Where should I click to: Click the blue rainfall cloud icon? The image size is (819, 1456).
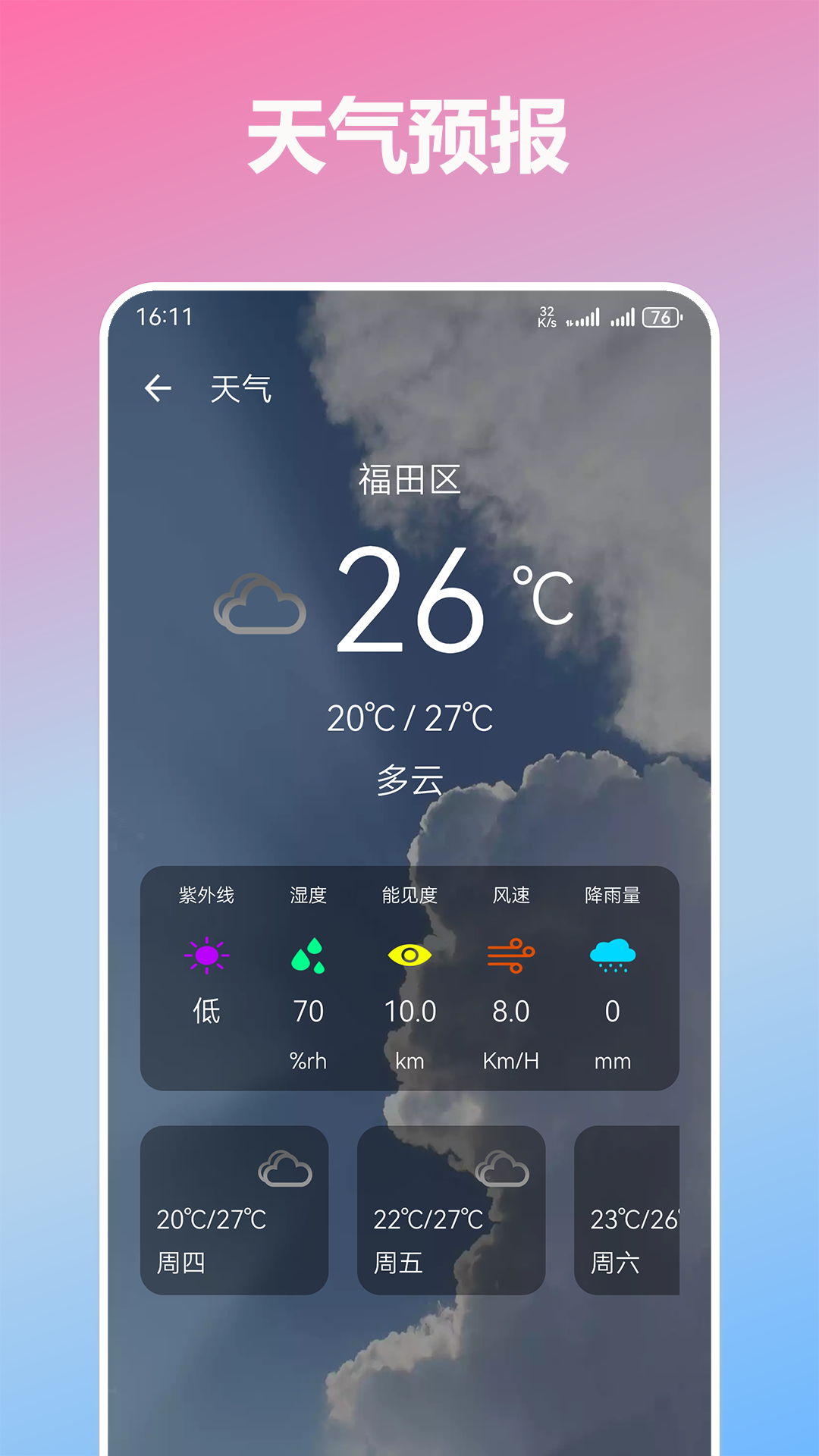(614, 954)
